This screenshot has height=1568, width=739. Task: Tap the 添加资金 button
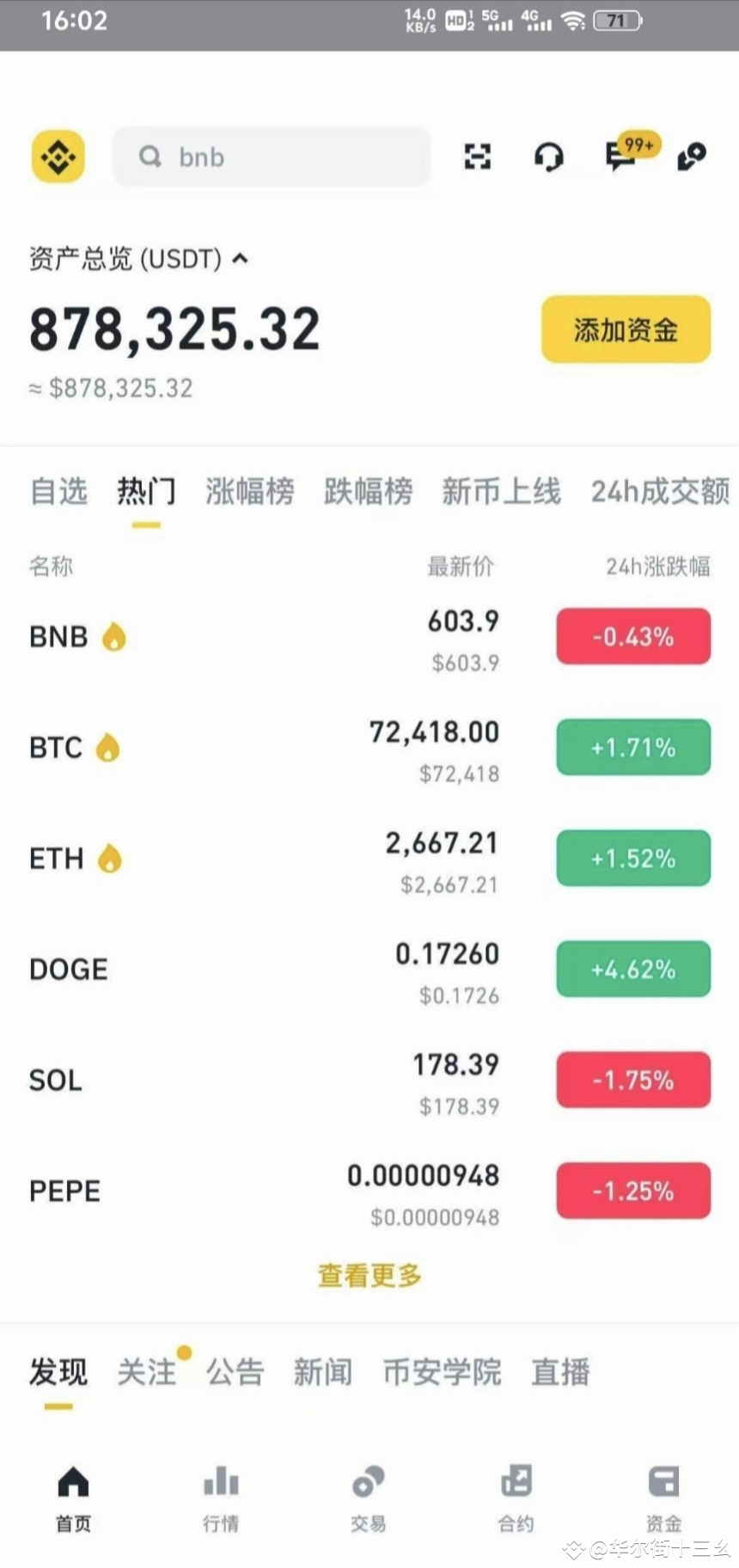[626, 329]
